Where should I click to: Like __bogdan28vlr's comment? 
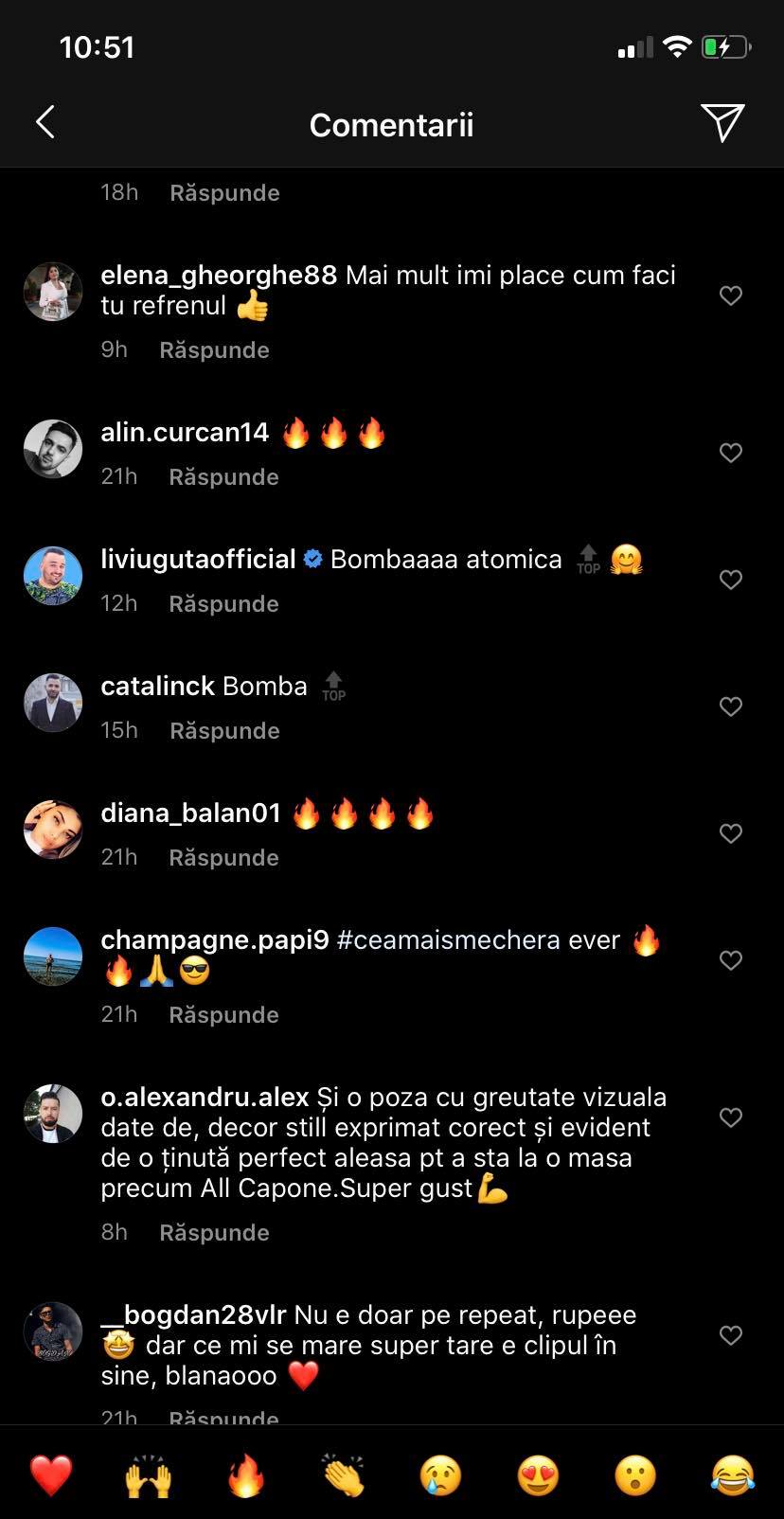click(x=730, y=1335)
